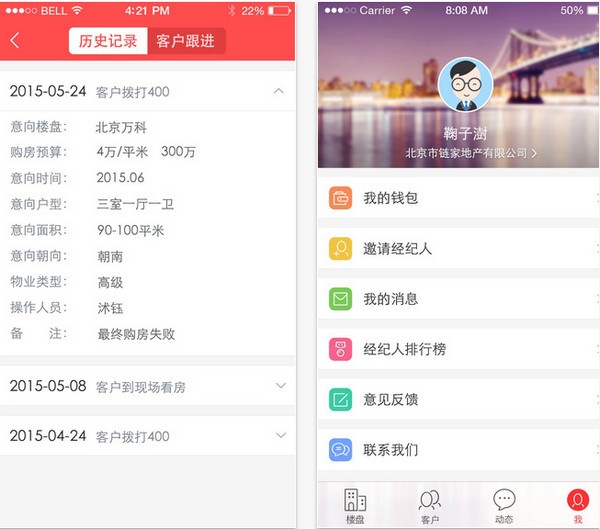The image size is (600, 529).
Task: Expand the 2015-04-24 客户拨打400 record
Action: 280,435
